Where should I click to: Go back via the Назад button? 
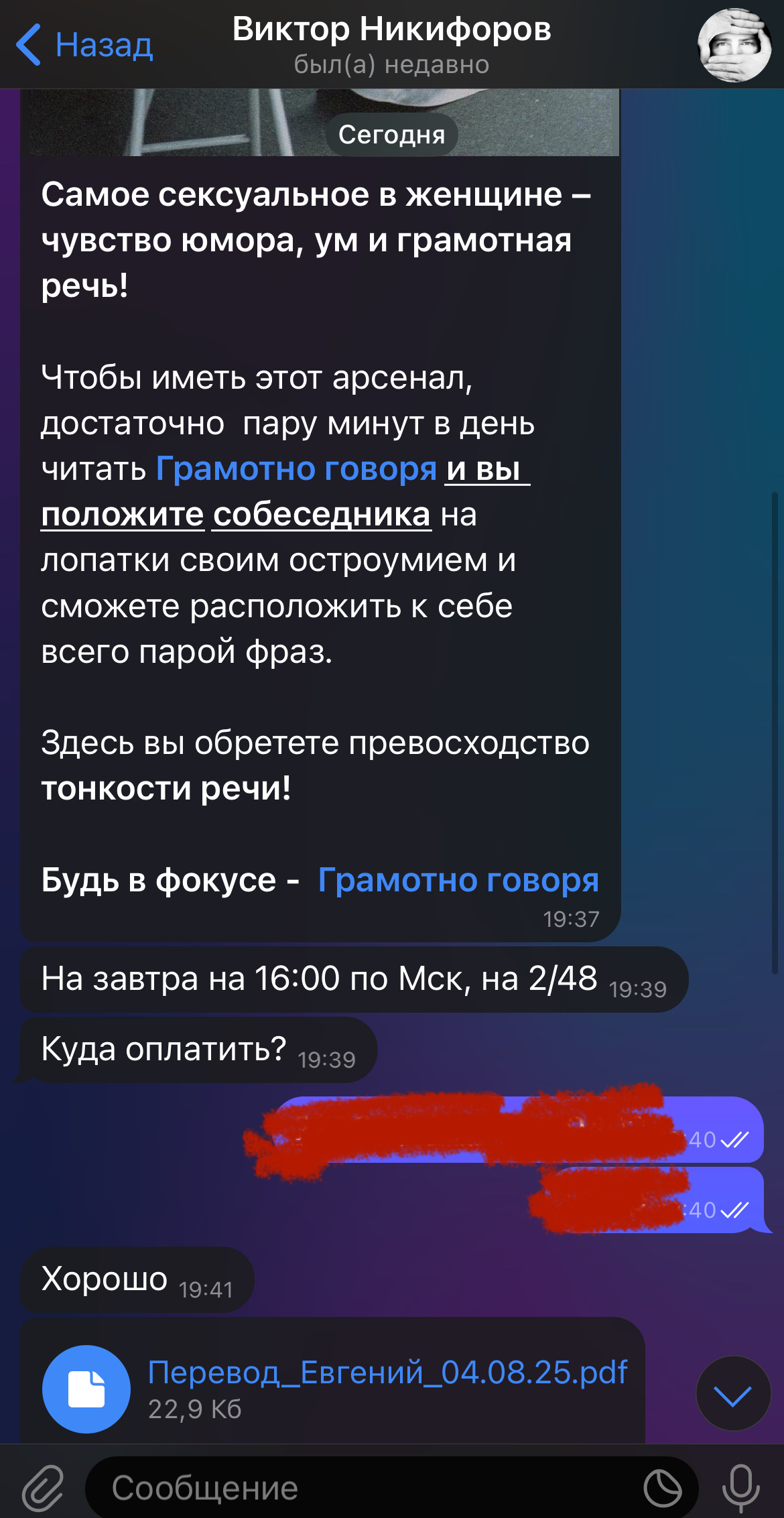point(84,45)
